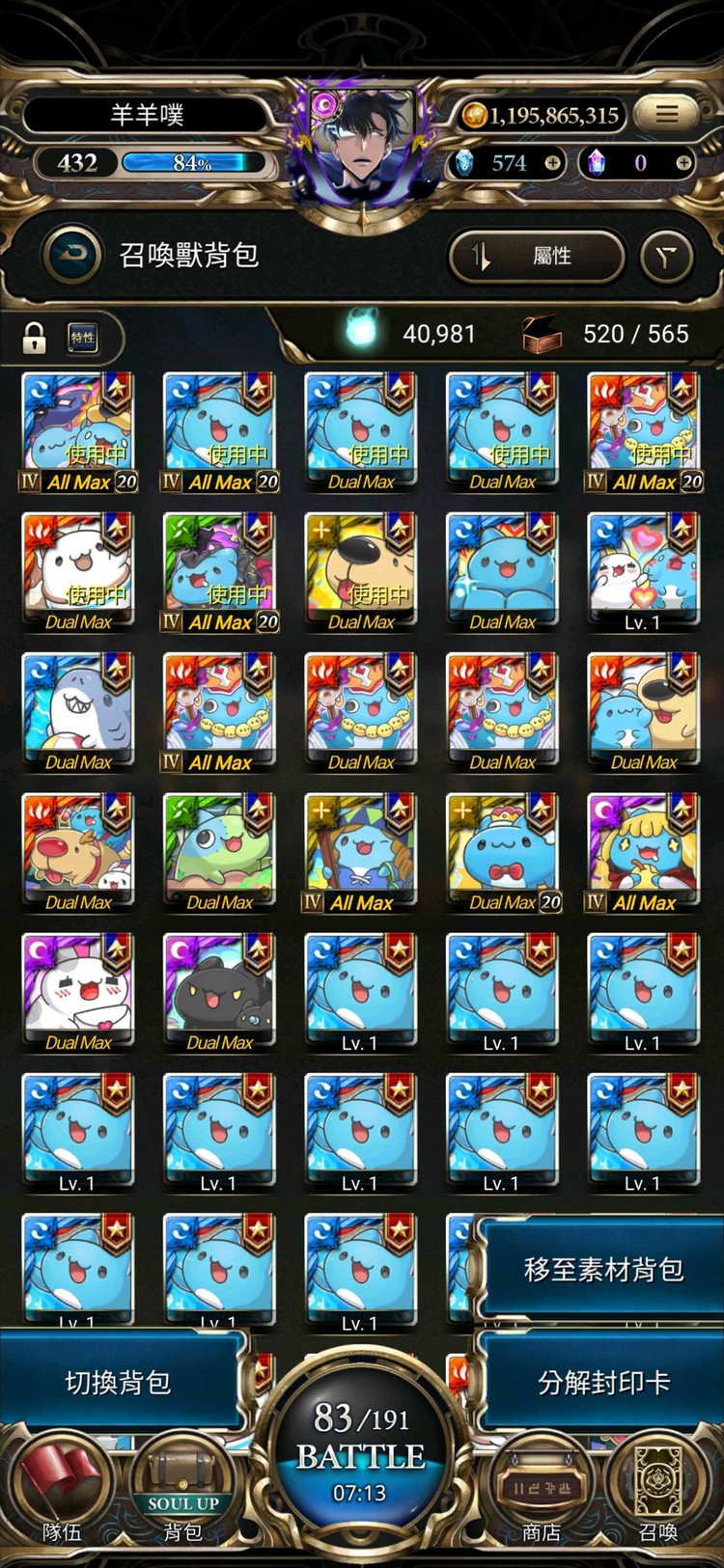This screenshot has height=1568, width=724.
Task: Open the hamburger menu button
Action: point(667,114)
